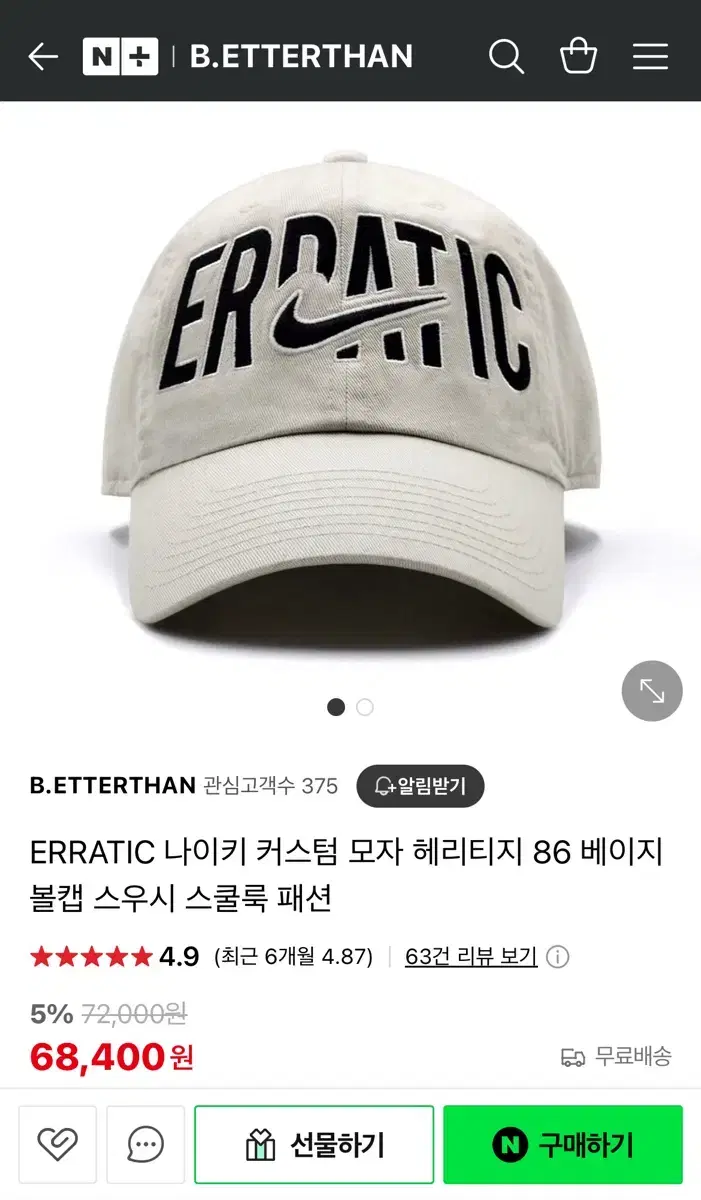Go back using the top-left arrow
The image size is (701, 1200).
43,57
